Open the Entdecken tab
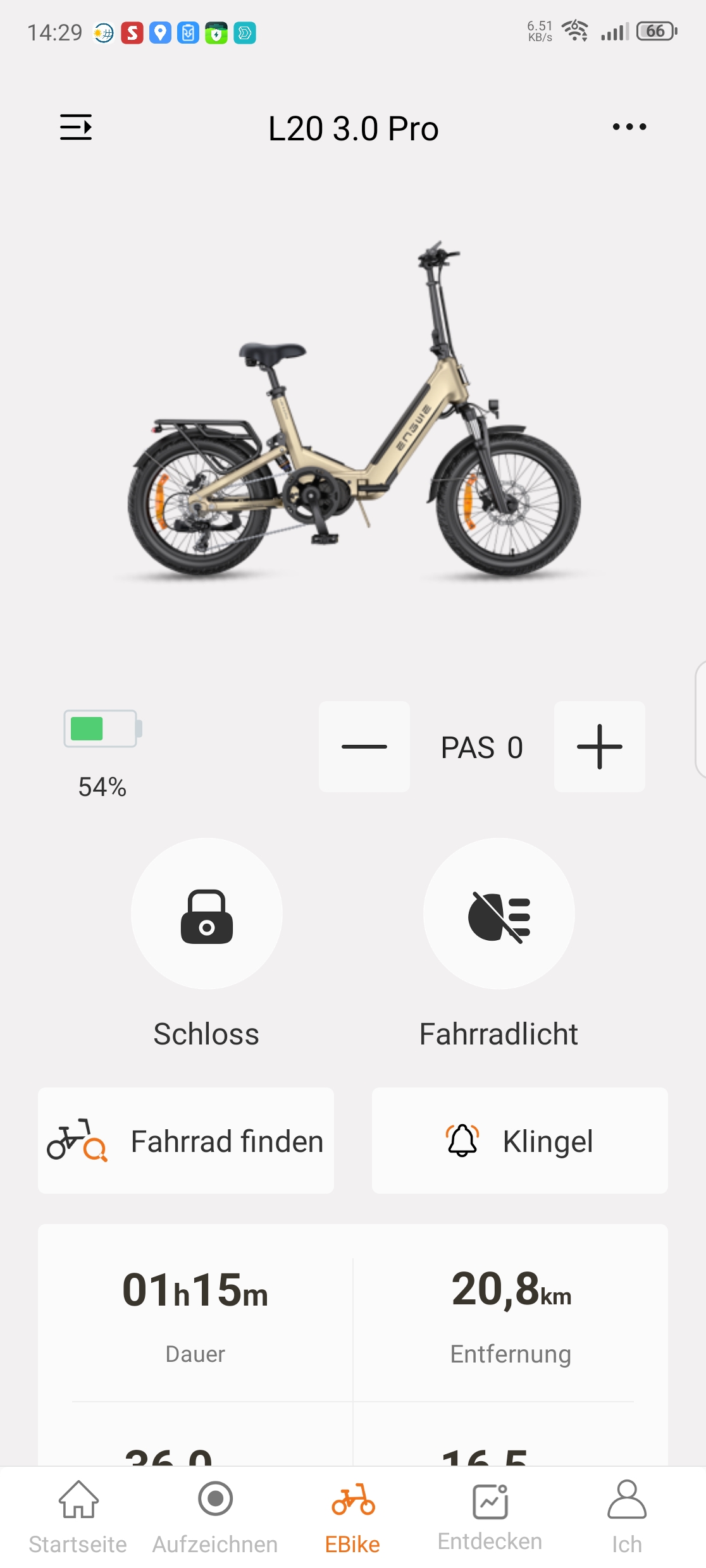This screenshot has width=706, height=1568. click(x=490, y=1517)
